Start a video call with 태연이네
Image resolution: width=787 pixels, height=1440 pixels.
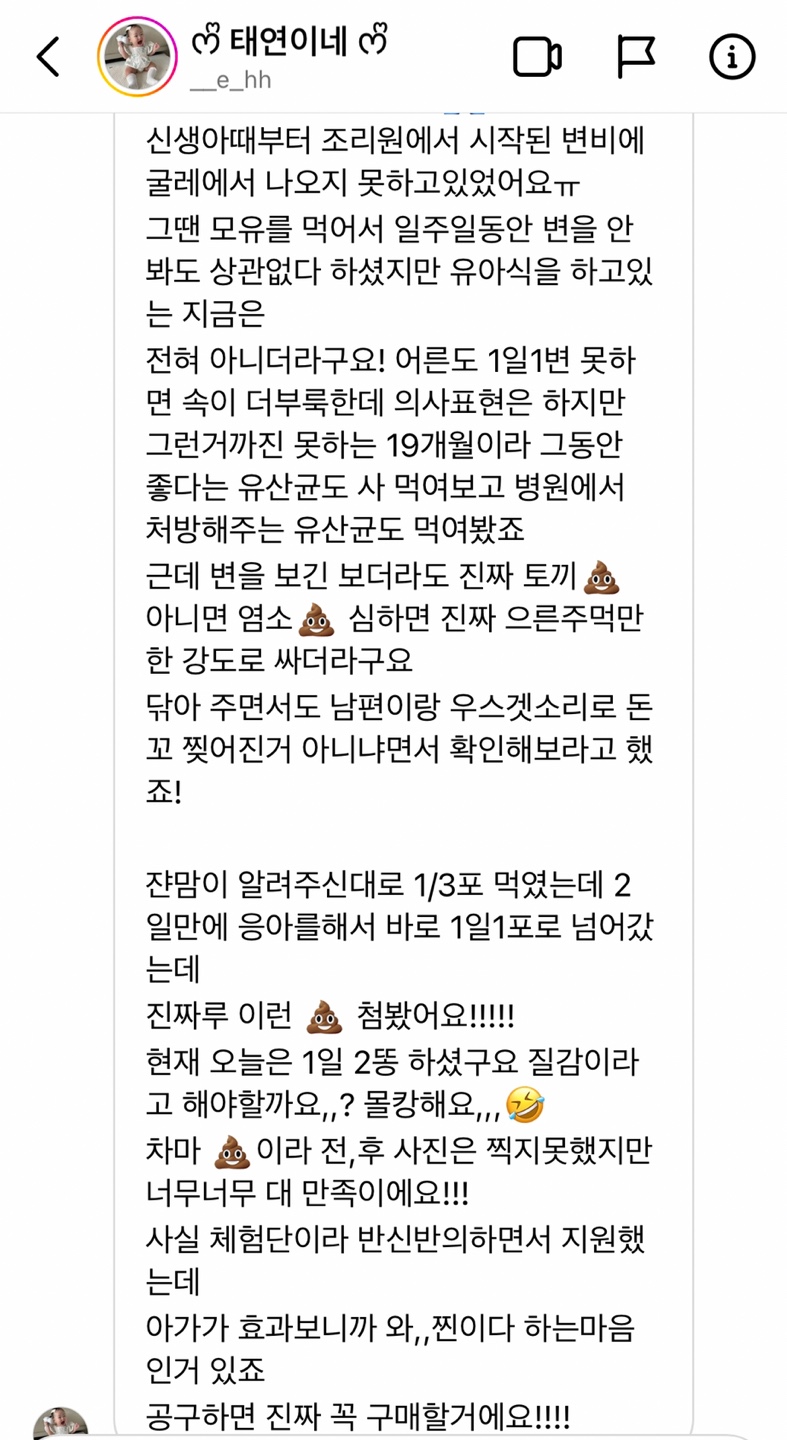point(537,57)
